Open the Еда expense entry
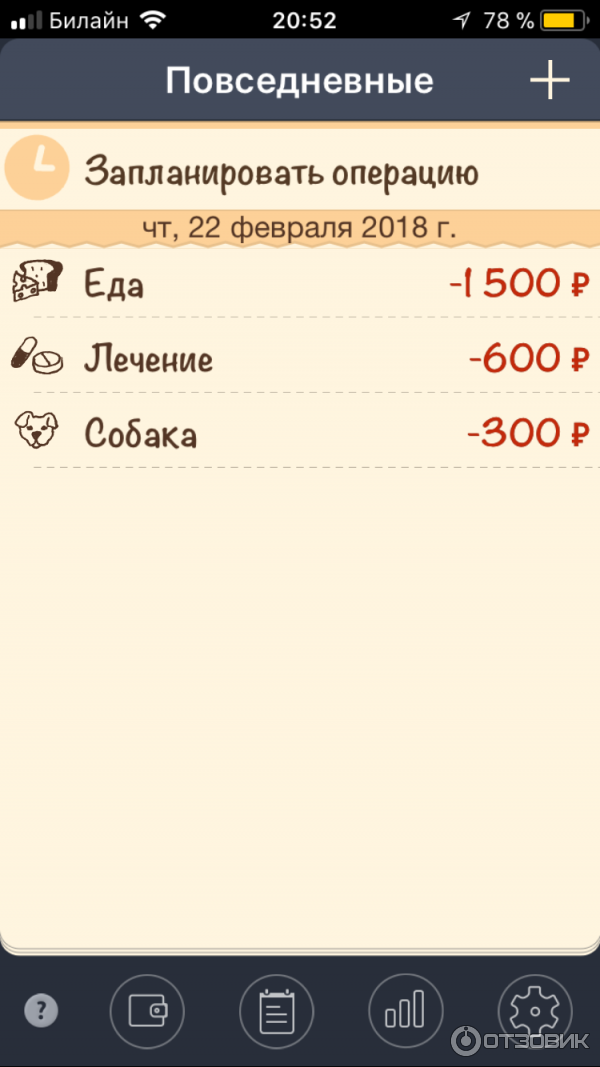The height and width of the screenshot is (1067, 600). tap(300, 284)
